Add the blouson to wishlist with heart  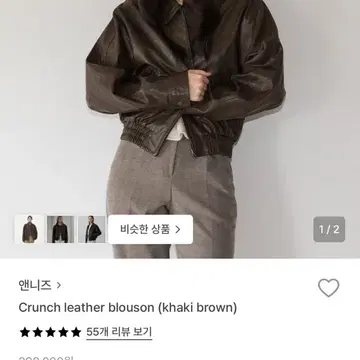coord(328,288)
